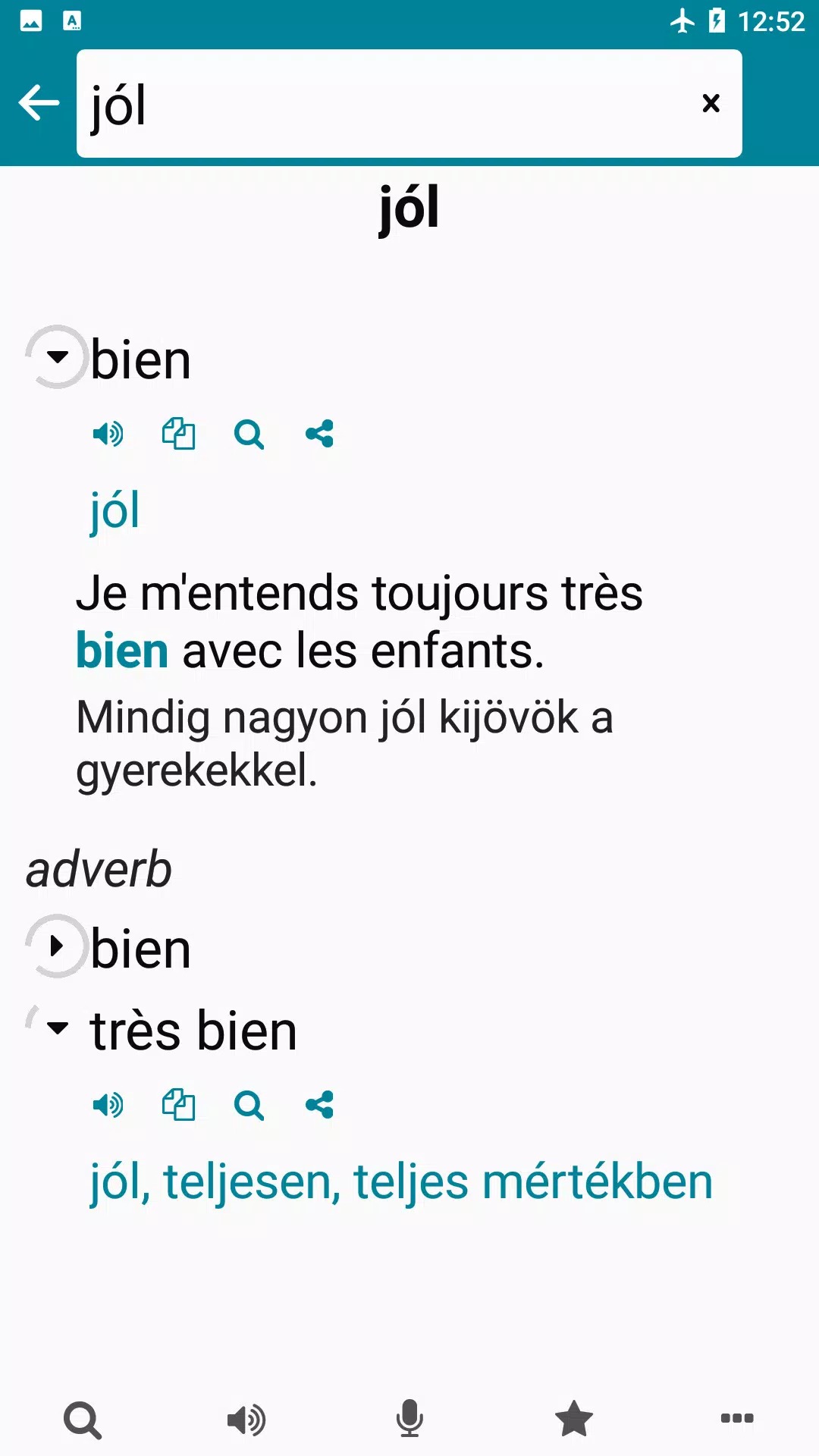Image resolution: width=819 pixels, height=1456 pixels.
Task: Collapse the très bien entry
Action: pyautogui.click(x=58, y=1028)
